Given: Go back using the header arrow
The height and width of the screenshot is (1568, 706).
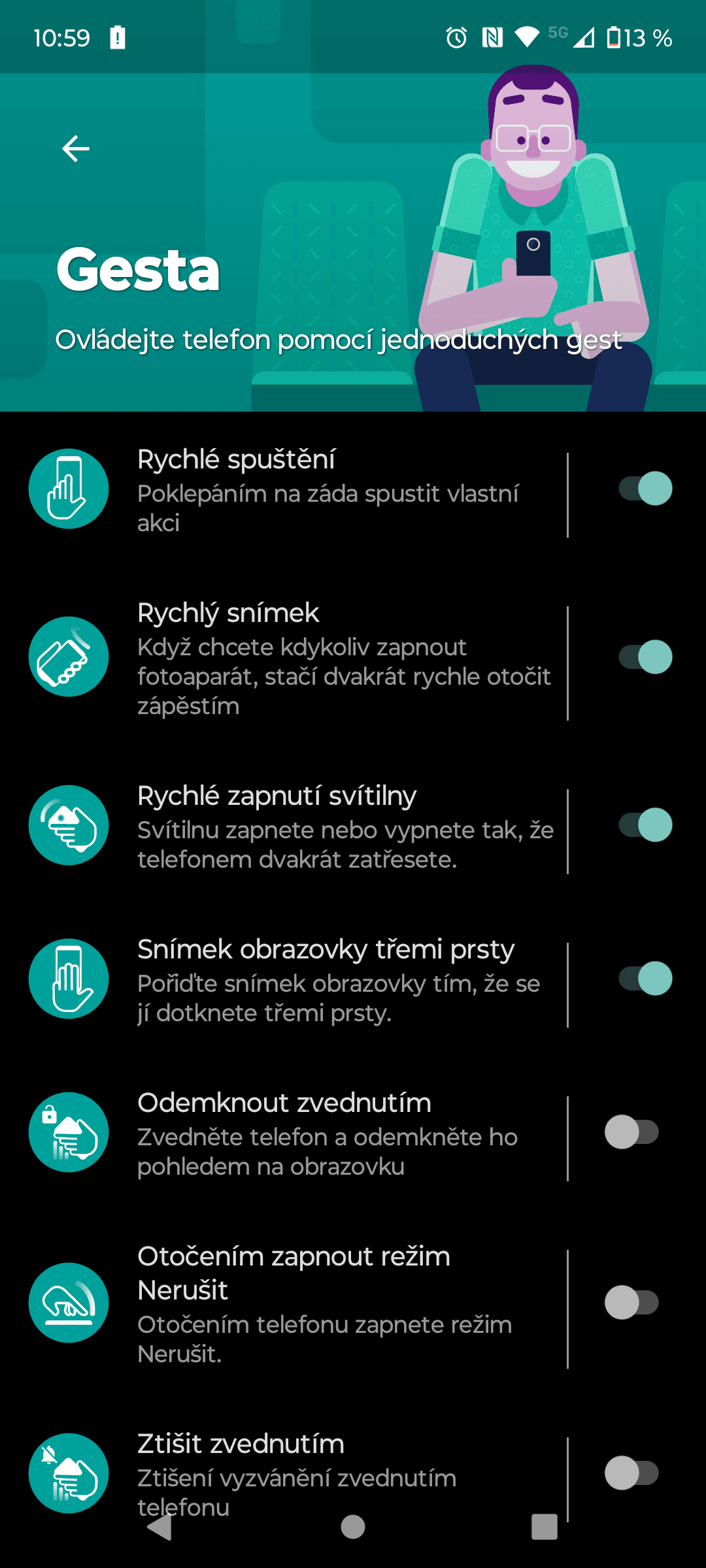Looking at the screenshot, I should [76, 149].
